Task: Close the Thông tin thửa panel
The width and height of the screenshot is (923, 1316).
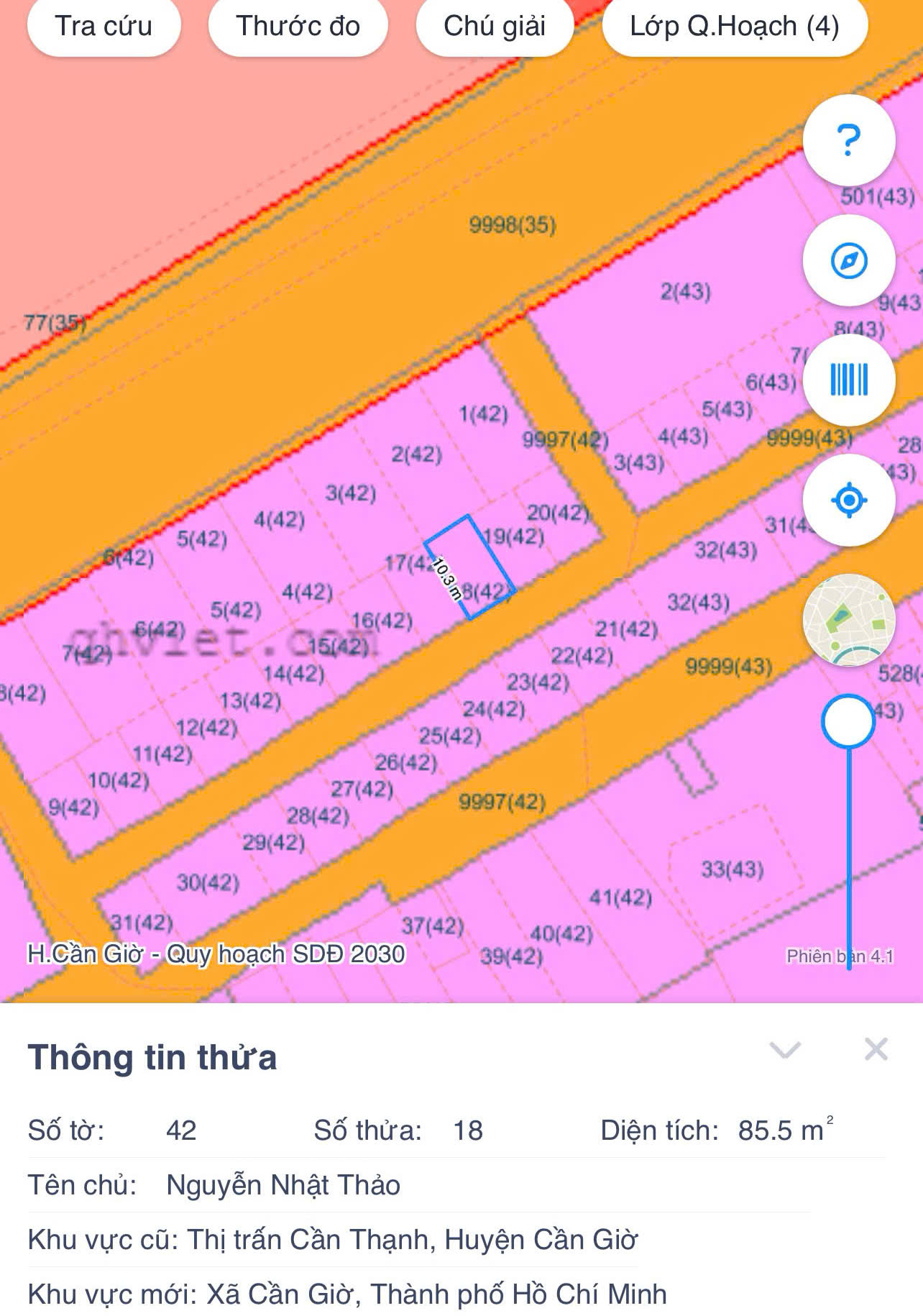Action: pos(876,1050)
